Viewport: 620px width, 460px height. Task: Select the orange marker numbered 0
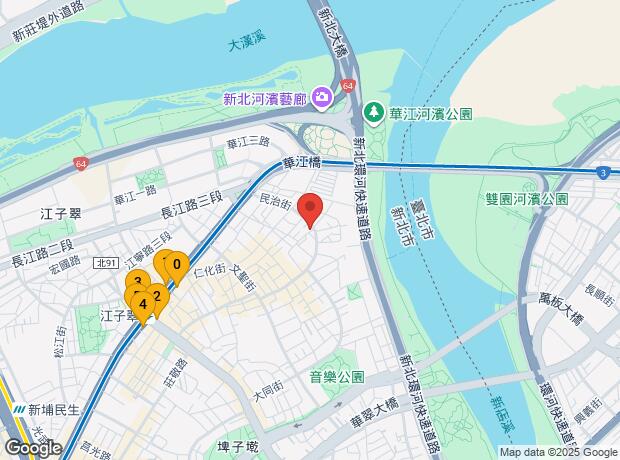[177, 266]
